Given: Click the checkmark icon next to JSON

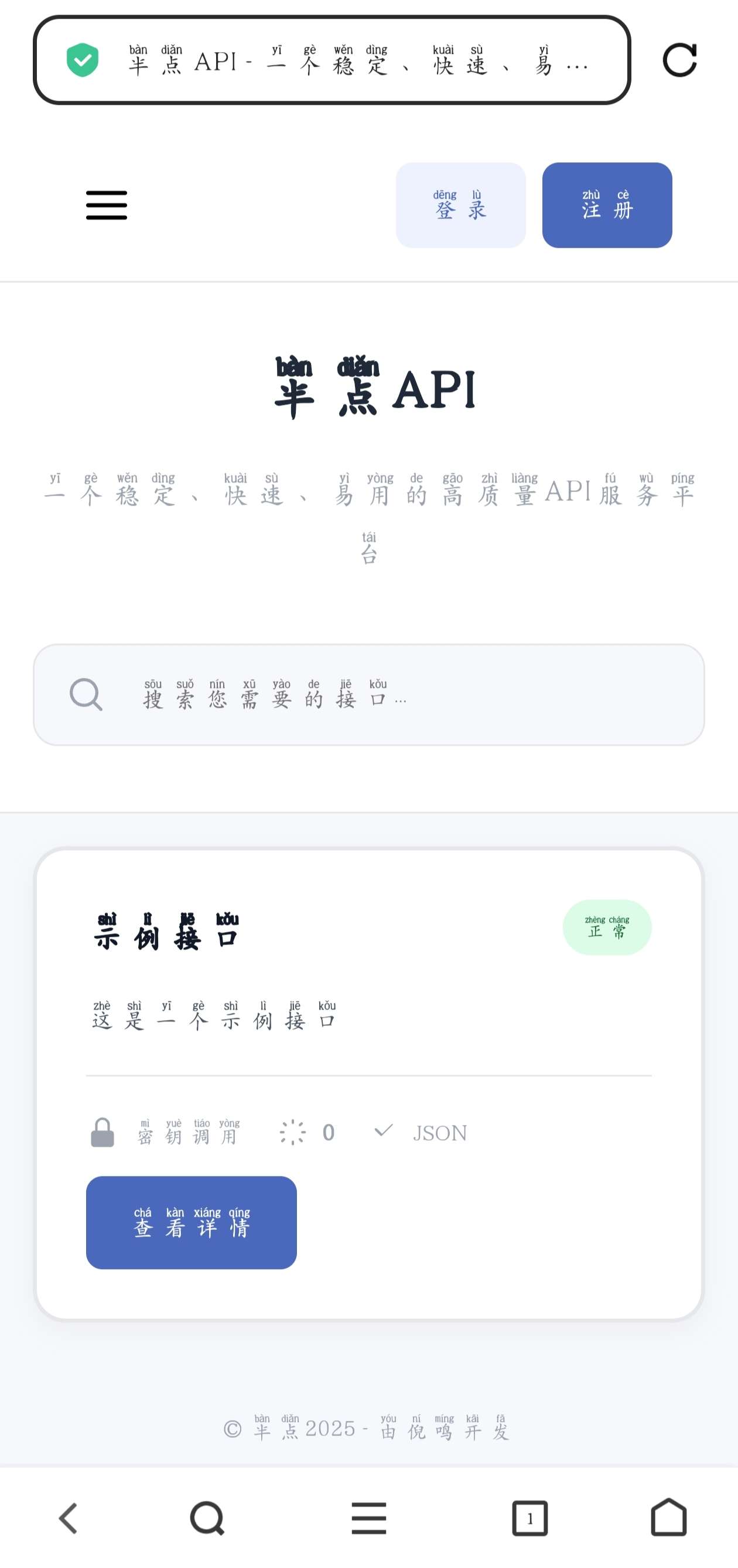Looking at the screenshot, I should (384, 1131).
